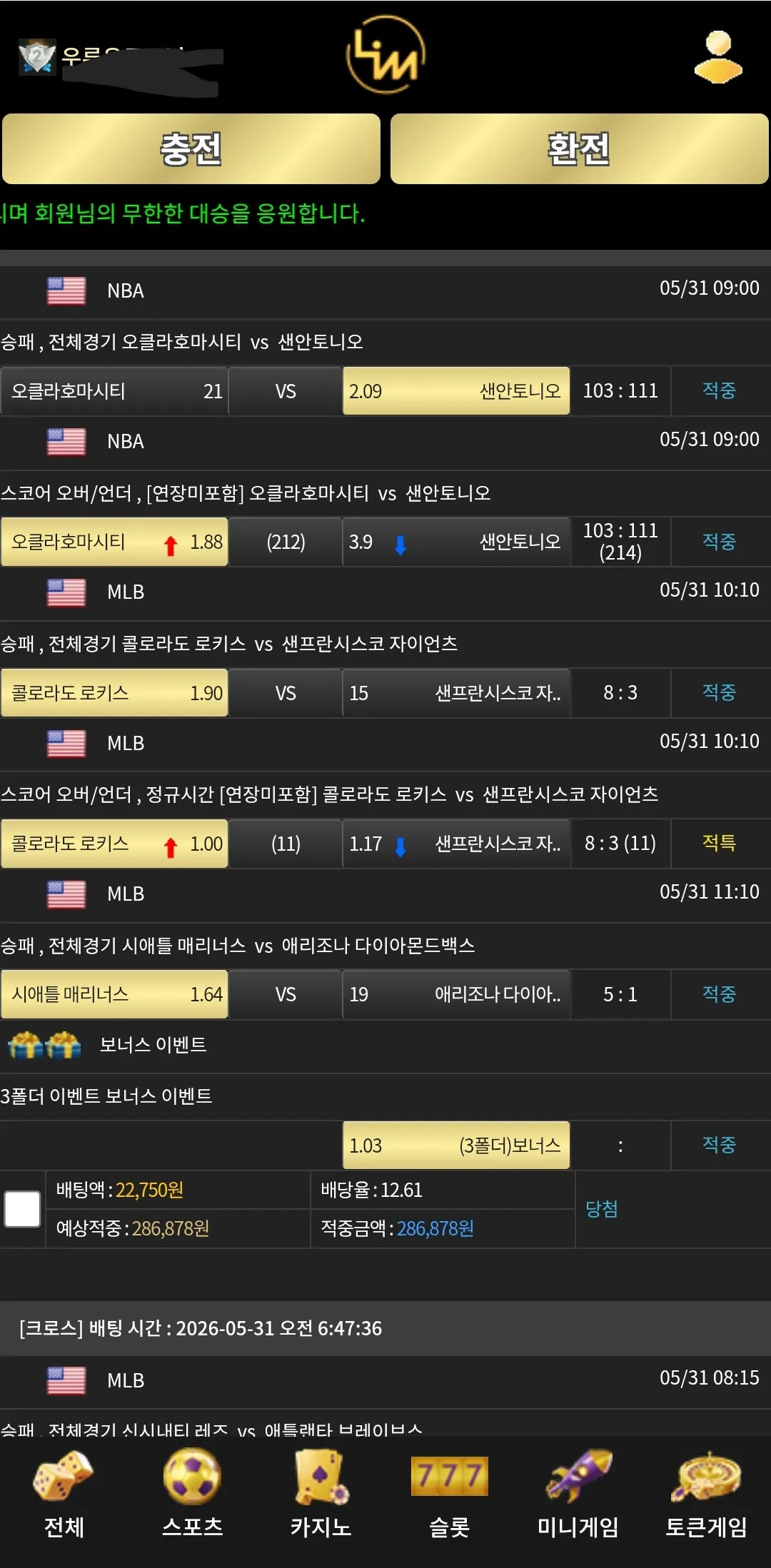Open the 카지노 tab
This screenshot has width=771, height=1568.
click(321, 1494)
